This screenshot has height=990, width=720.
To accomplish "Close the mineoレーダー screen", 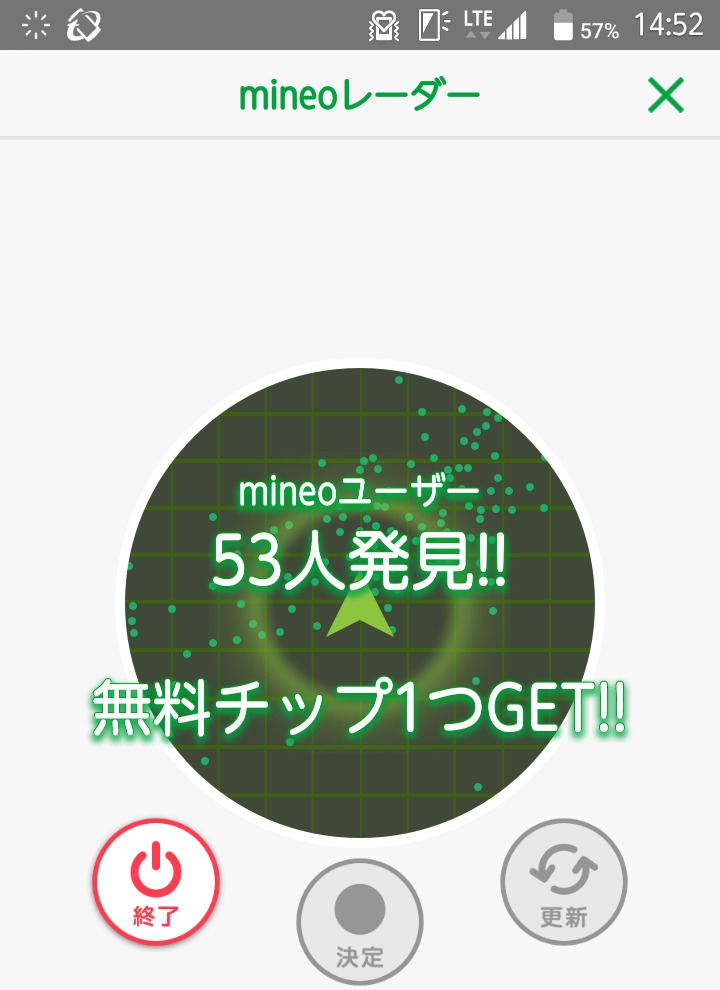I will 665,96.
